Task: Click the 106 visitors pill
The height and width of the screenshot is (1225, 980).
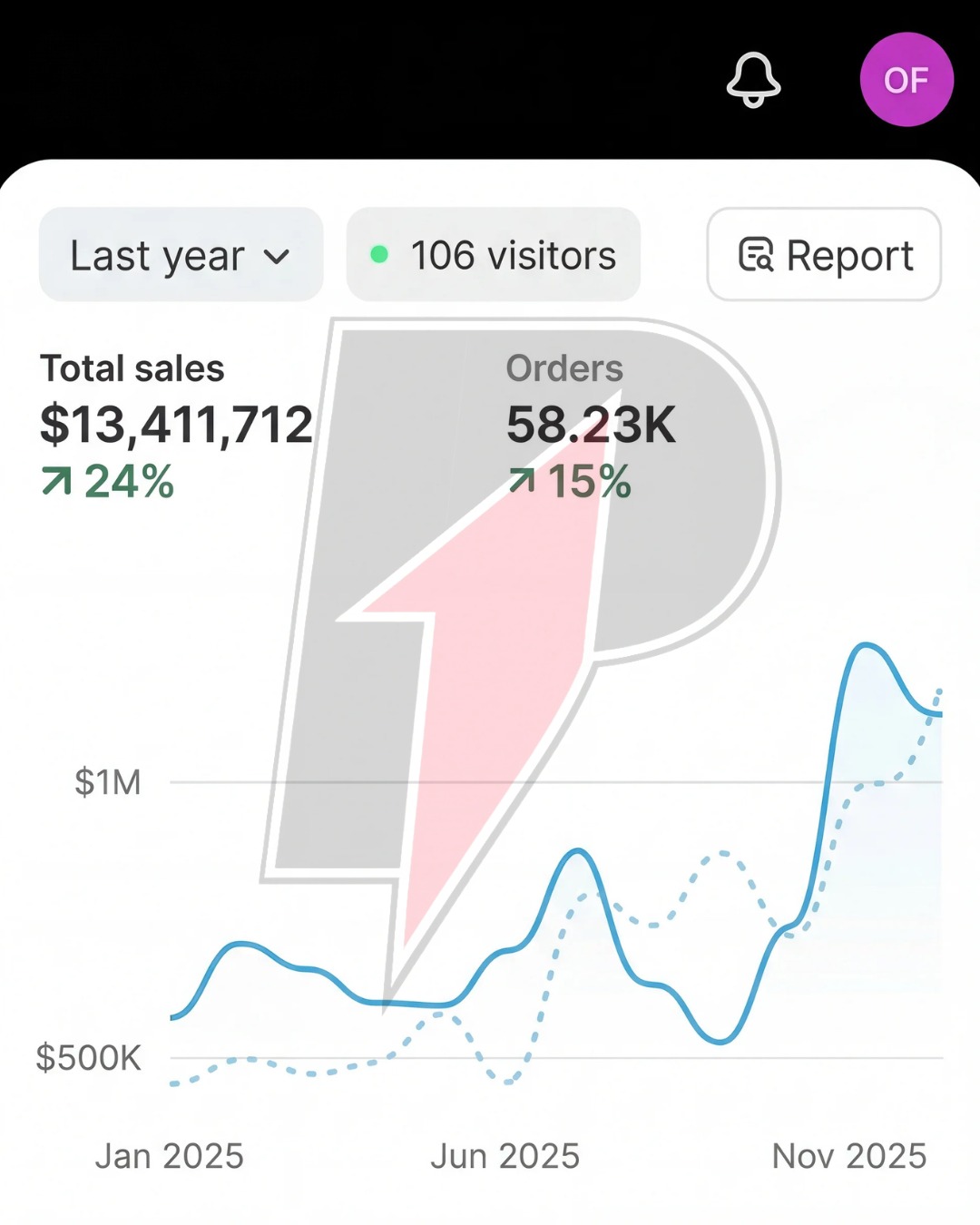Action: click(494, 255)
